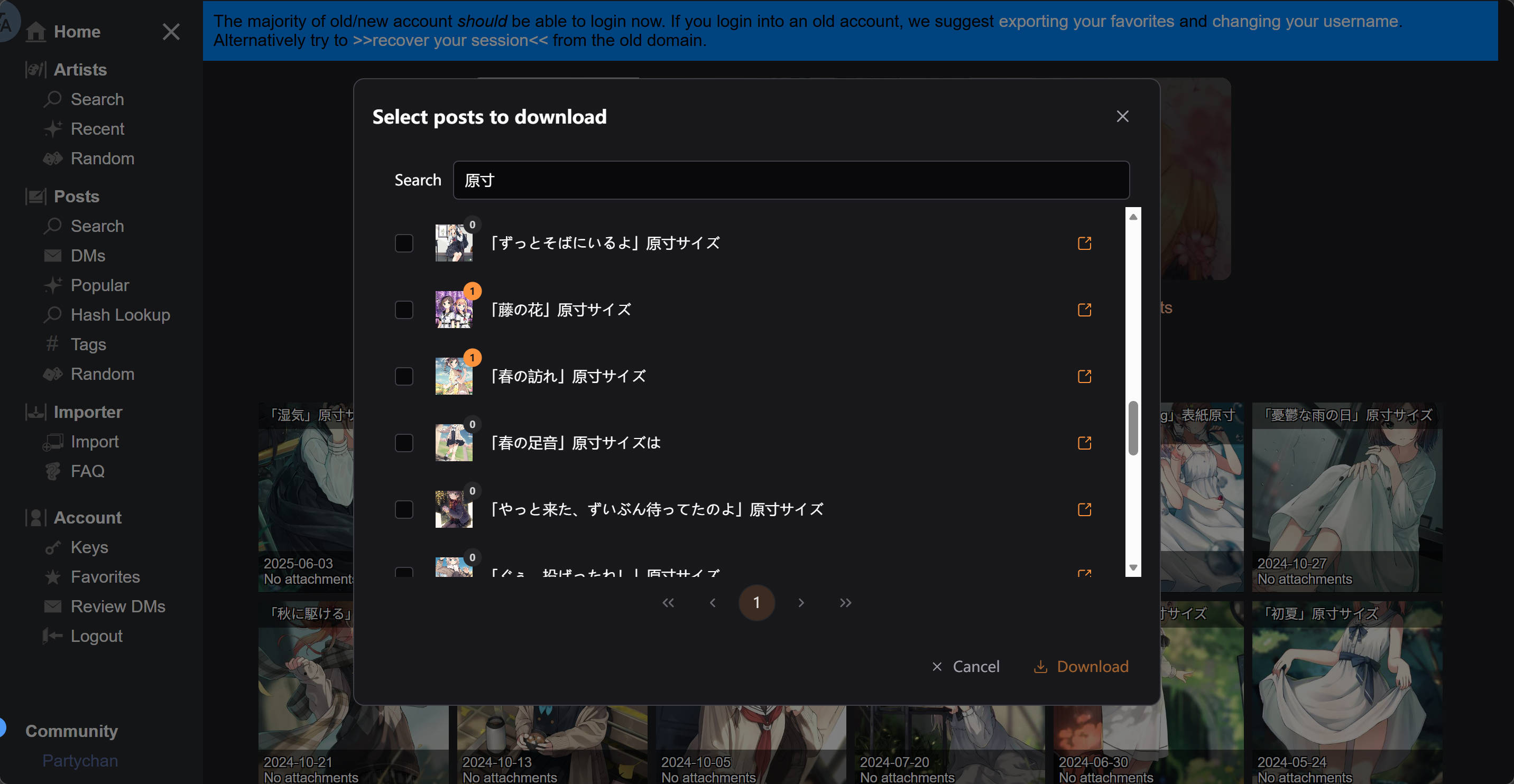
Task: Open 「春の訪れ」 external link icon
Action: [x=1084, y=376]
